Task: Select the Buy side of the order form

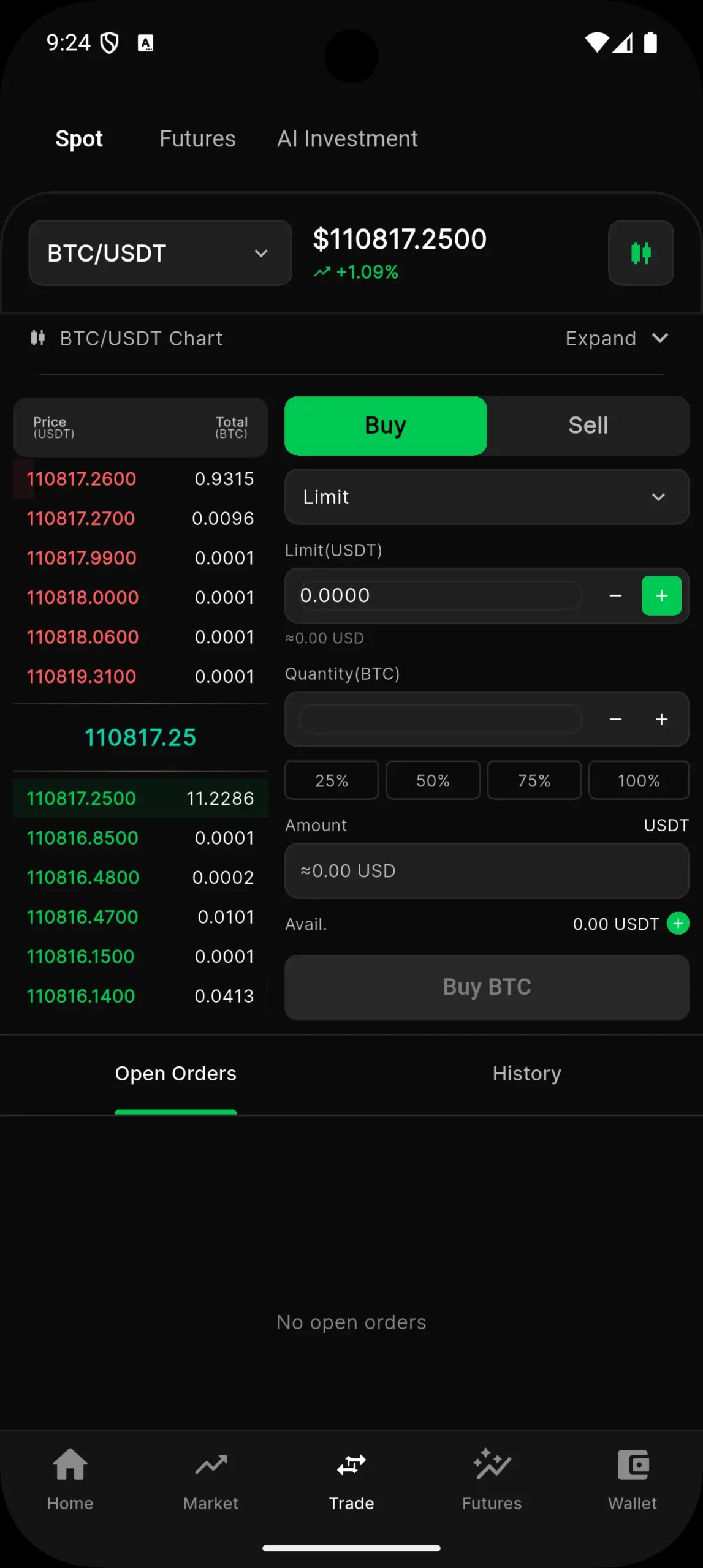Action: tap(385, 425)
